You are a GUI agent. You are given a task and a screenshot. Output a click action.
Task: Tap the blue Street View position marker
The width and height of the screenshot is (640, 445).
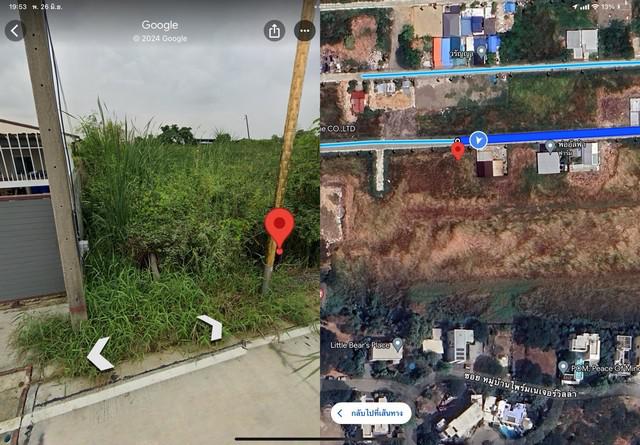tap(478, 140)
